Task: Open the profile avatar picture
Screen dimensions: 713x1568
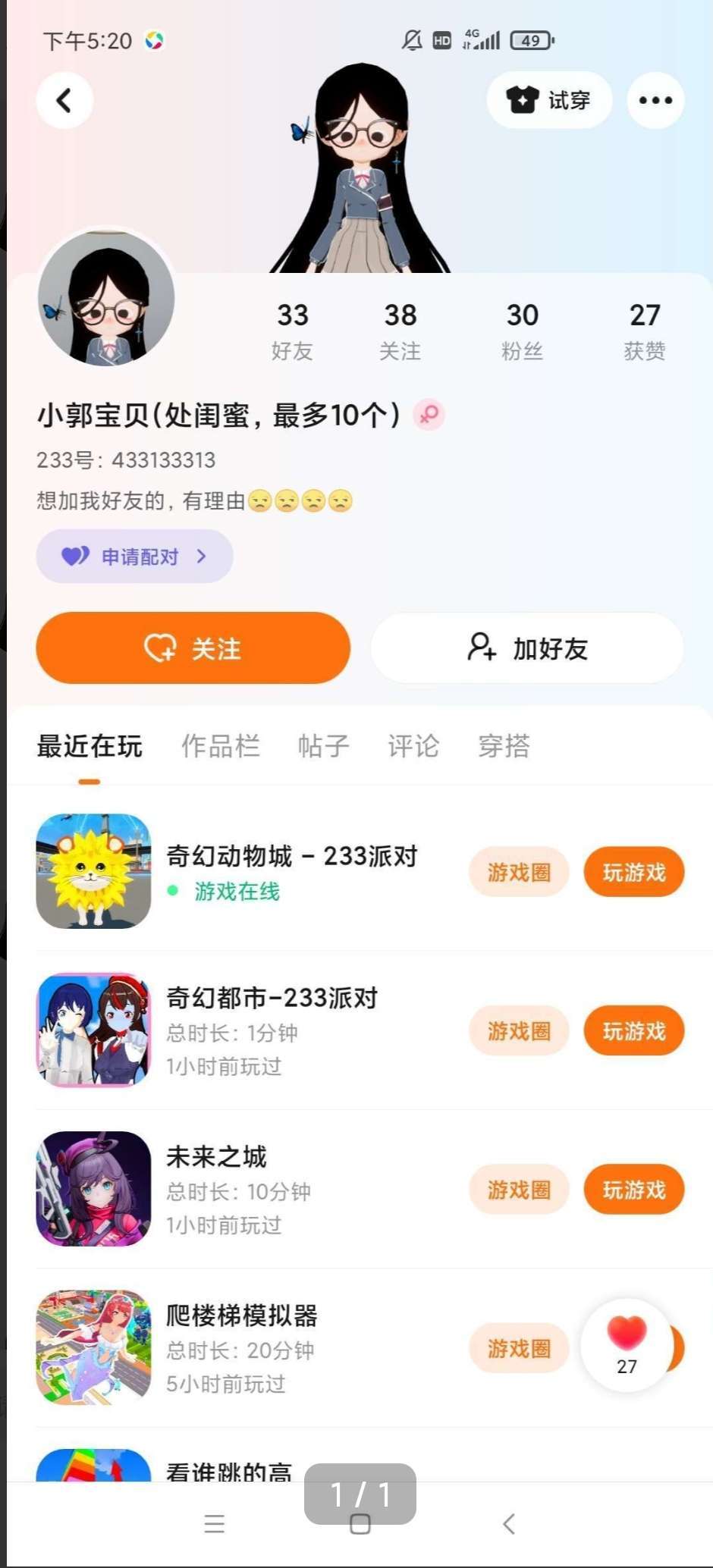Action: (x=106, y=299)
